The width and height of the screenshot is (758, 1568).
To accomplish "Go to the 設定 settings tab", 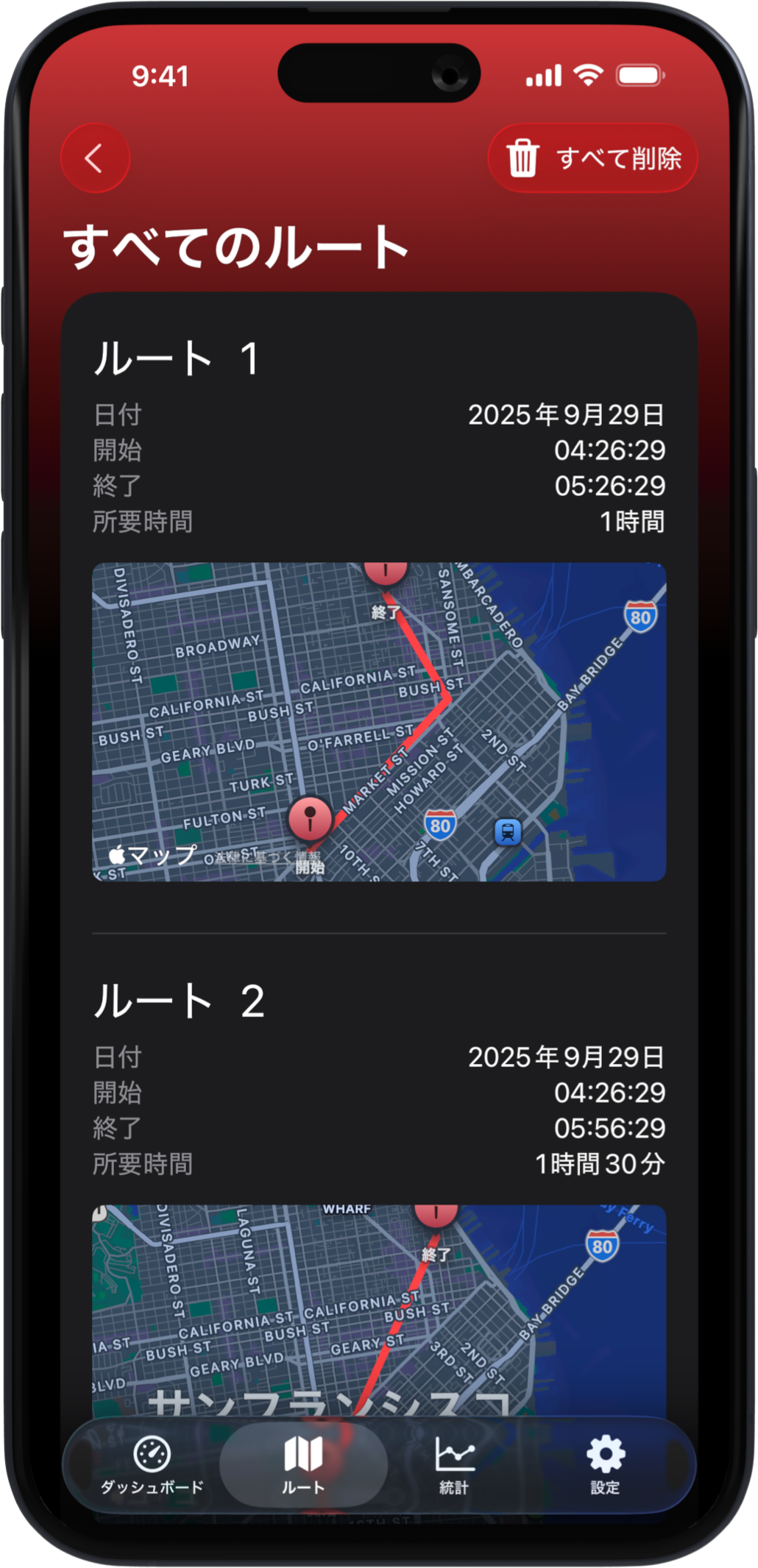I will click(x=605, y=1464).
